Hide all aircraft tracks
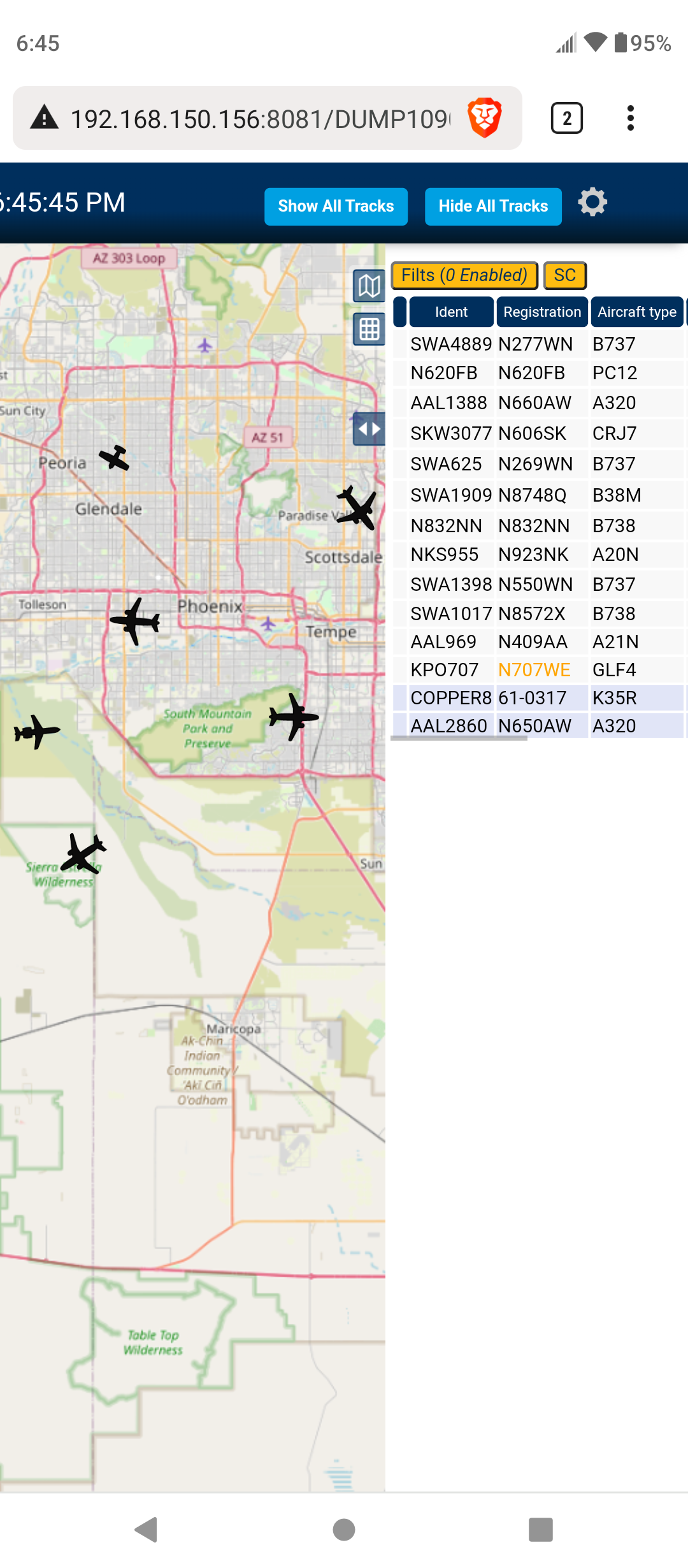Image resolution: width=688 pixels, height=1568 pixels. point(493,207)
